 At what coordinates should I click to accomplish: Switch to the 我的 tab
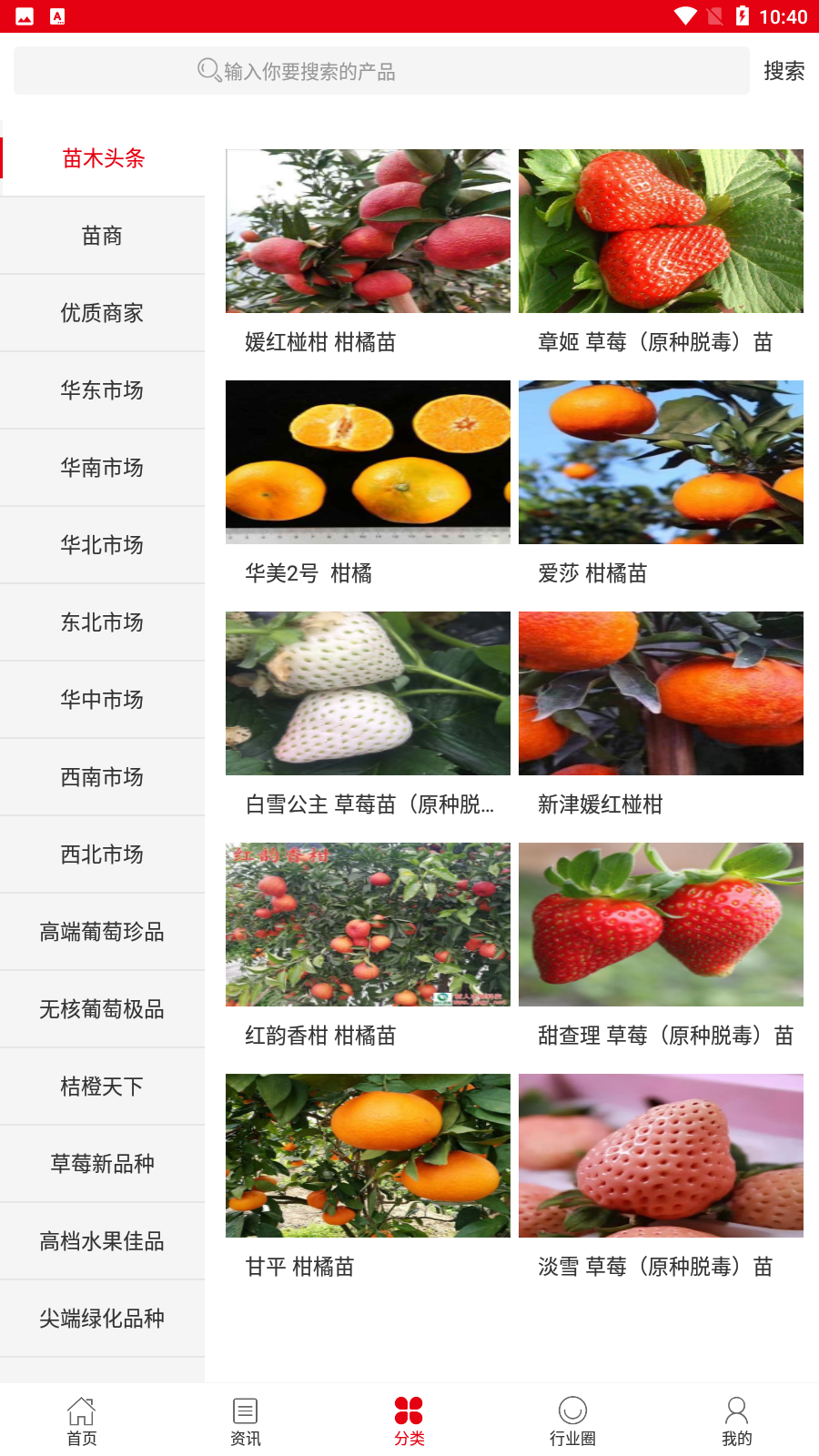pos(736,1421)
